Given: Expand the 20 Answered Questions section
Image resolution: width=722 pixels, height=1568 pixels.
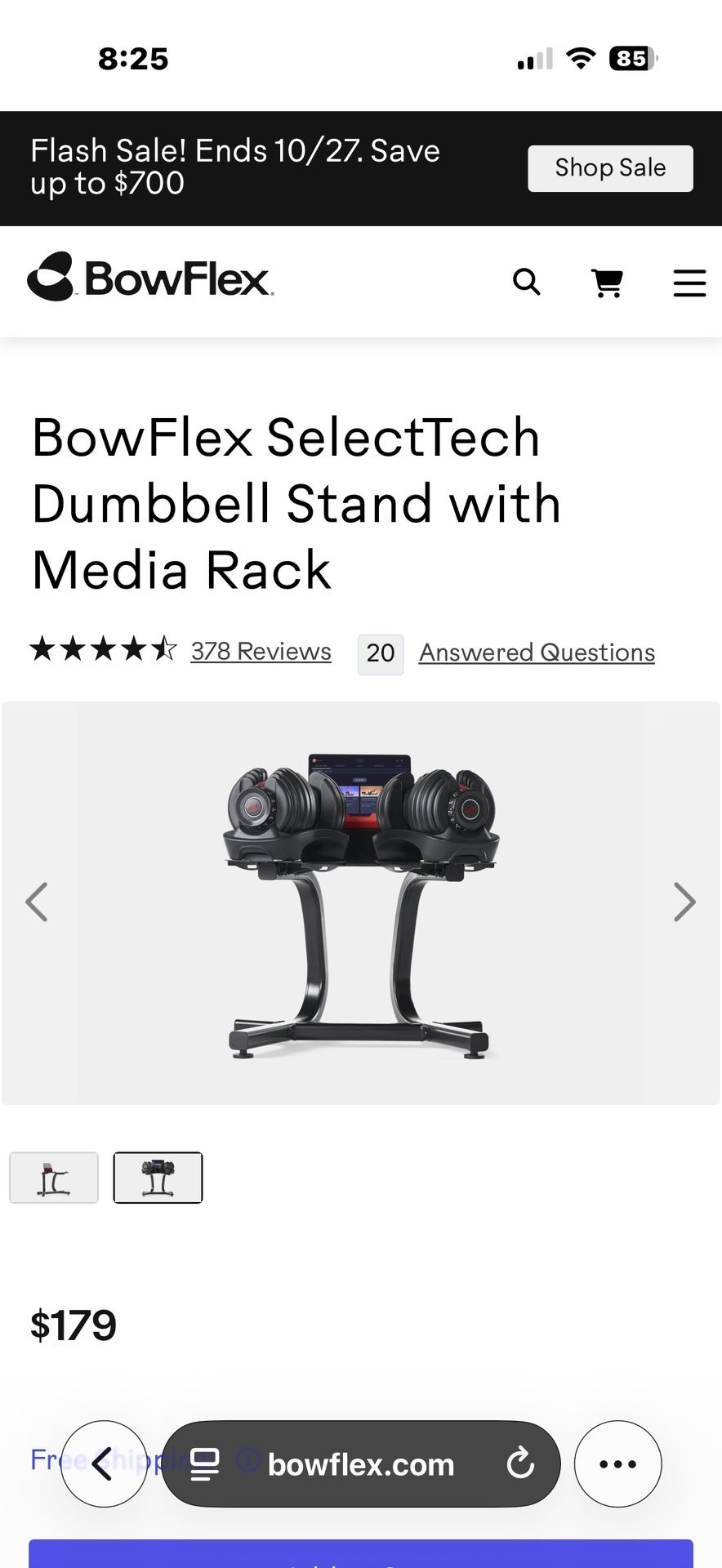Looking at the screenshot, I should point(537,652).
